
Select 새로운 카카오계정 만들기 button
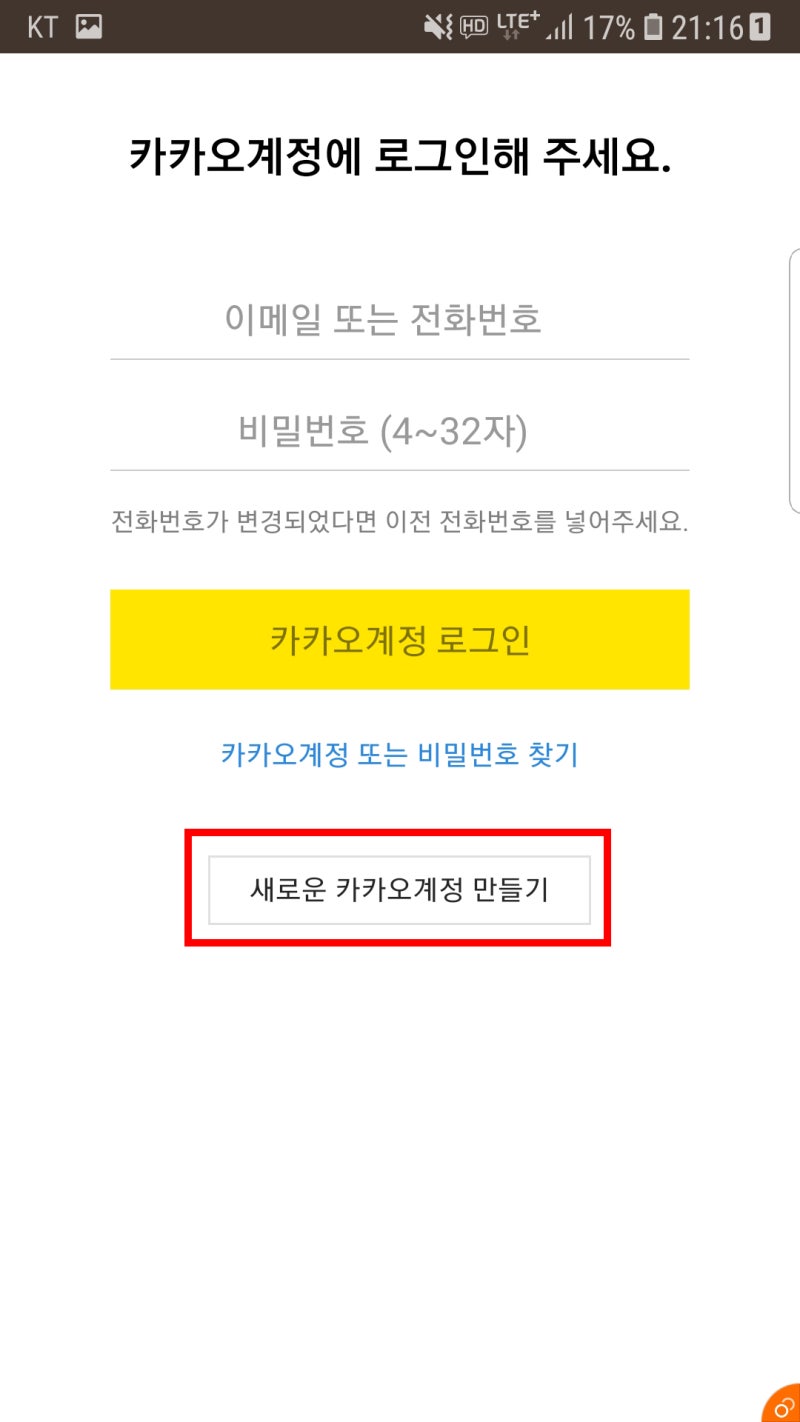pos(399,889)
